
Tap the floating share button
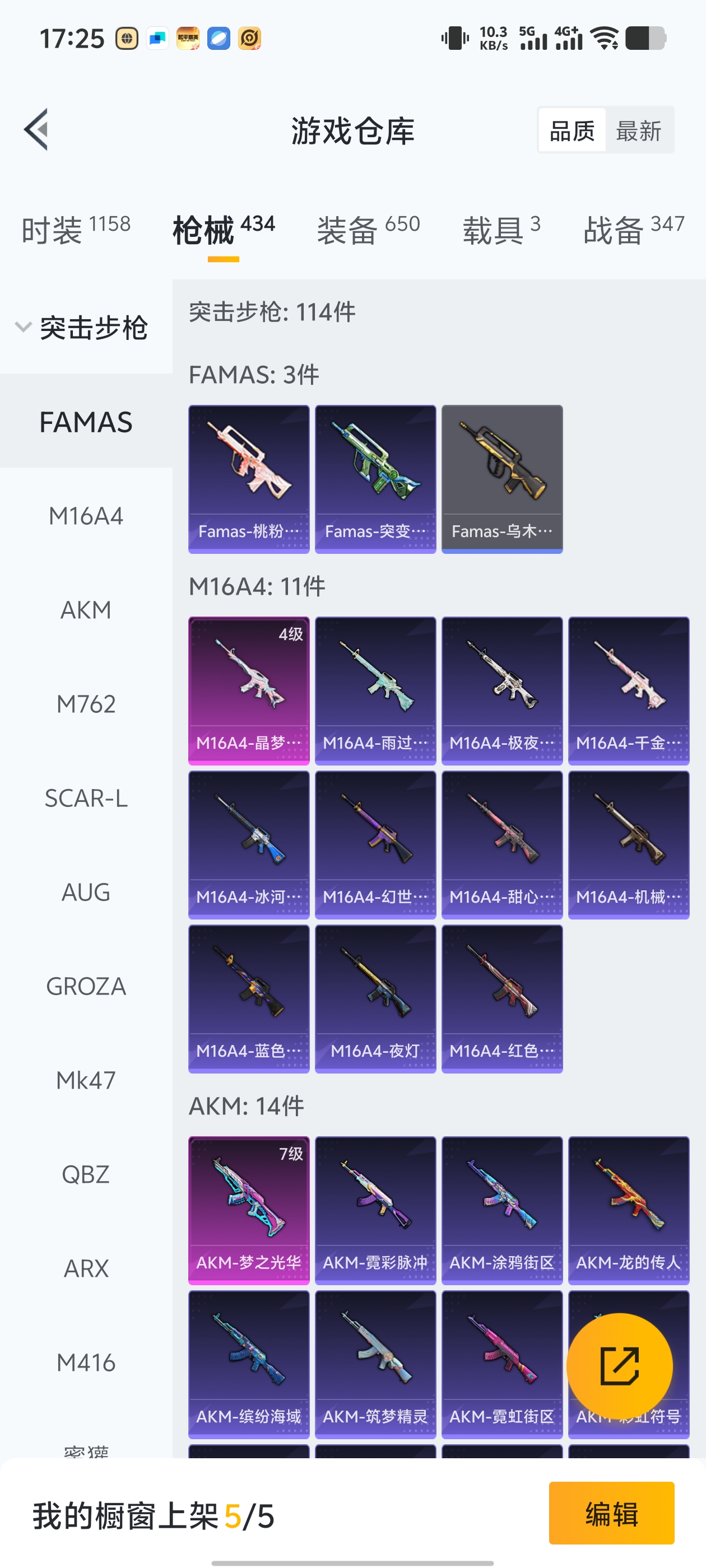(x=619, y=1366)
